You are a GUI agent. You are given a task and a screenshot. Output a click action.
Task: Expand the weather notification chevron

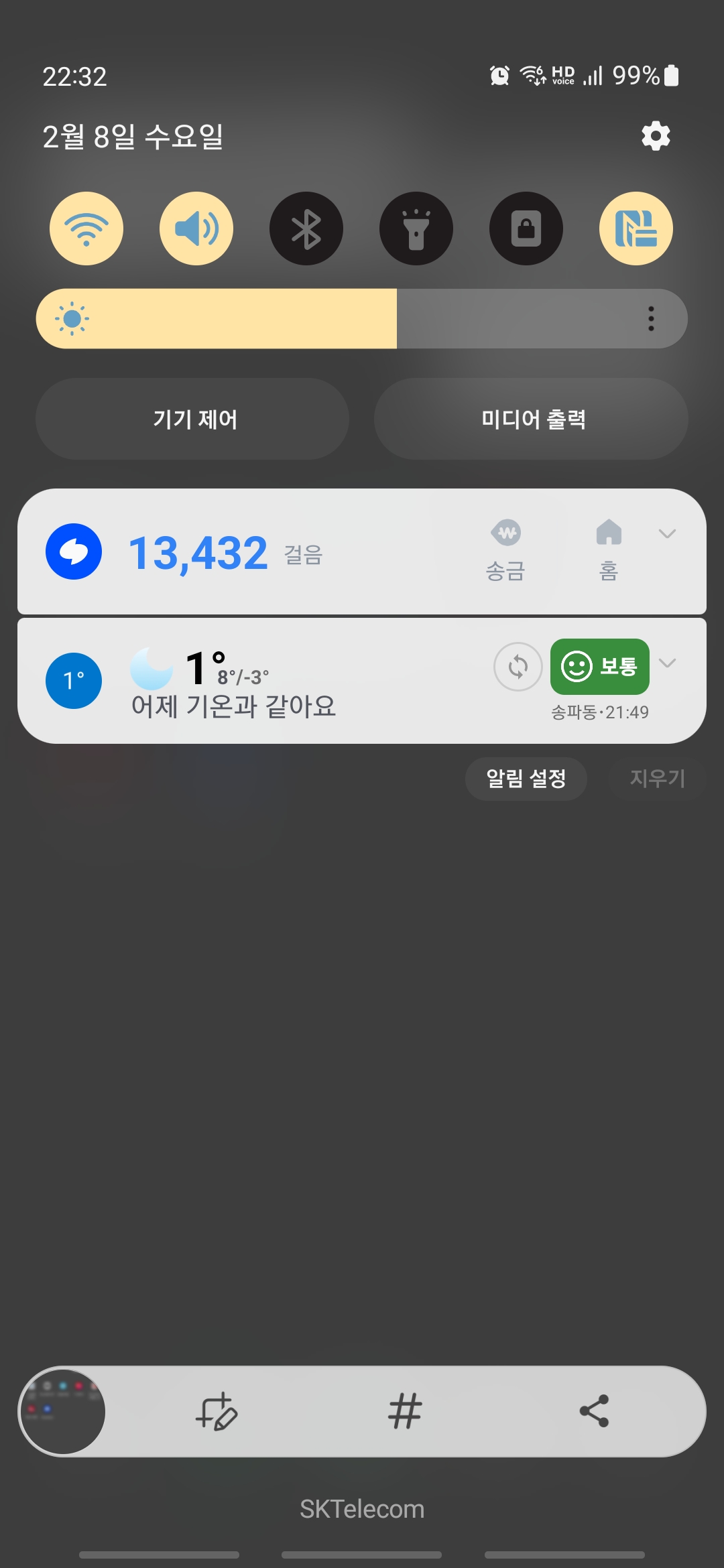click(667, 663)
